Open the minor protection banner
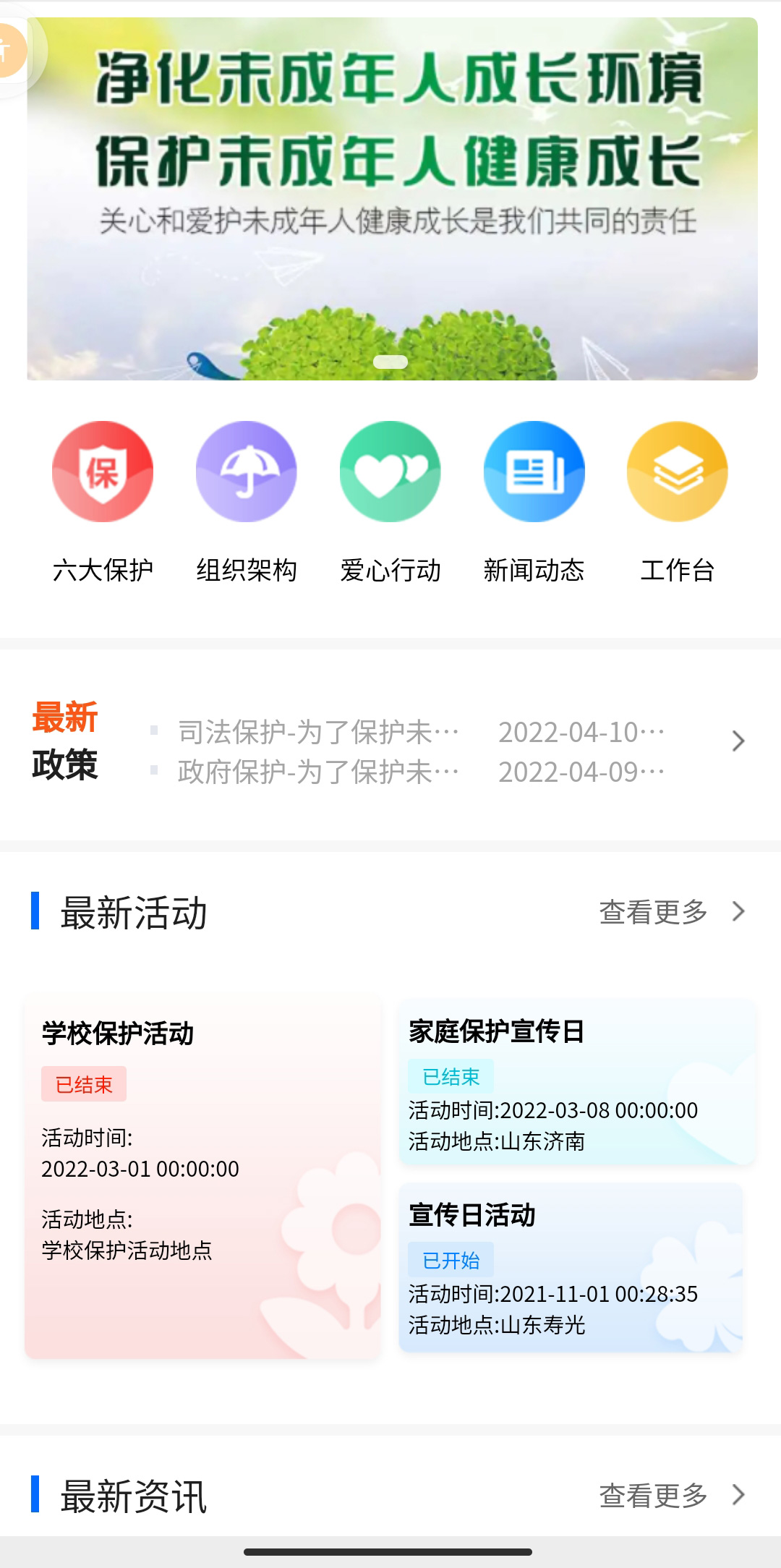 pos(392,199)
